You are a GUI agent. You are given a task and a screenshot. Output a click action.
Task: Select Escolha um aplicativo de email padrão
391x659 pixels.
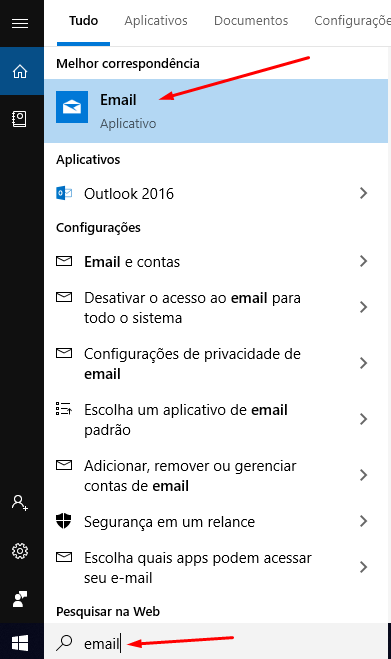(216, 419)
